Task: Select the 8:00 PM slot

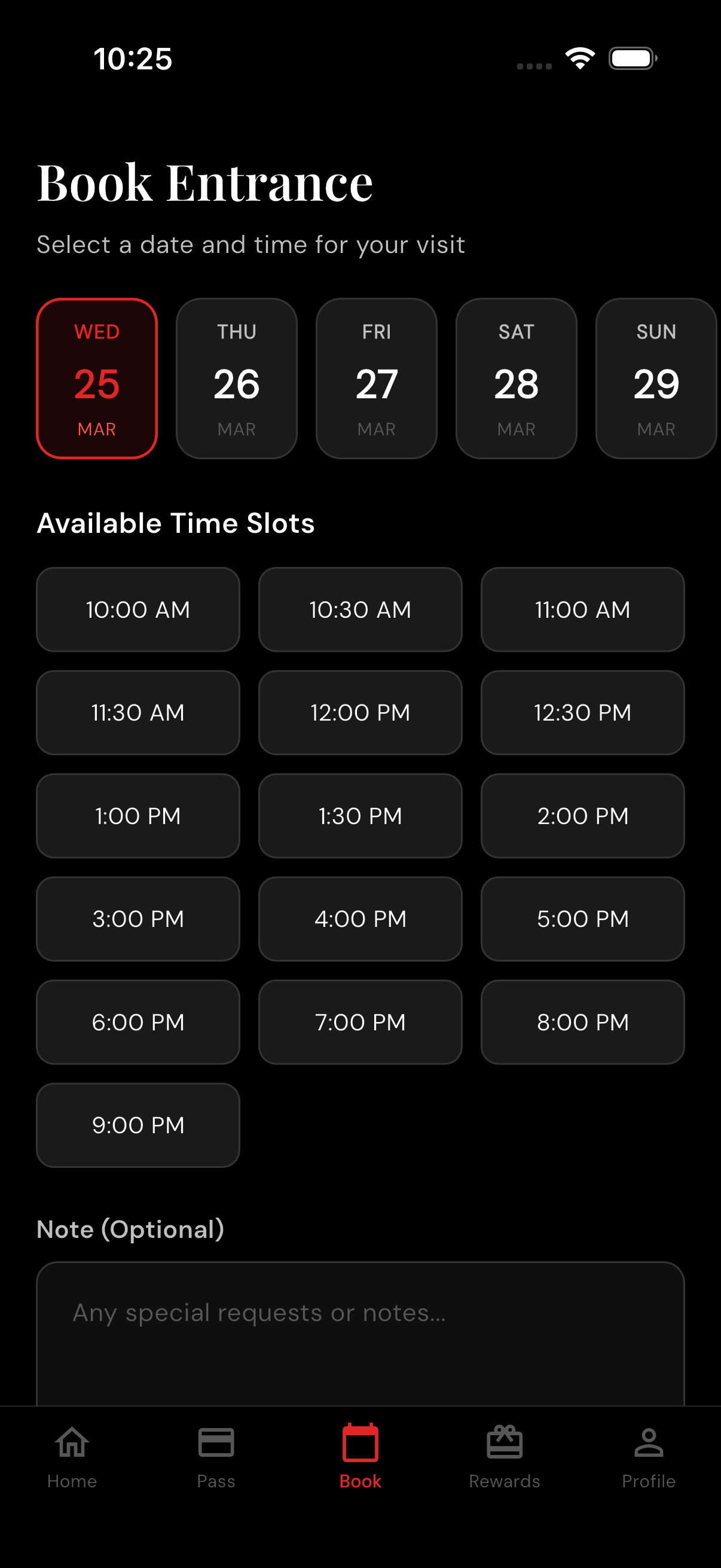Action: [x=582, y=1022]
